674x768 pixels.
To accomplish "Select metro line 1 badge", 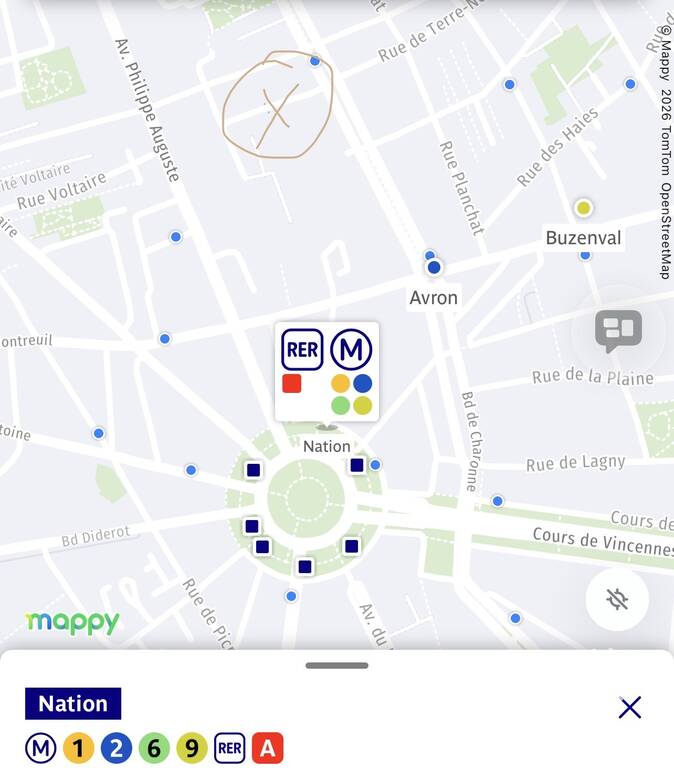I will (x=78, y=748).
